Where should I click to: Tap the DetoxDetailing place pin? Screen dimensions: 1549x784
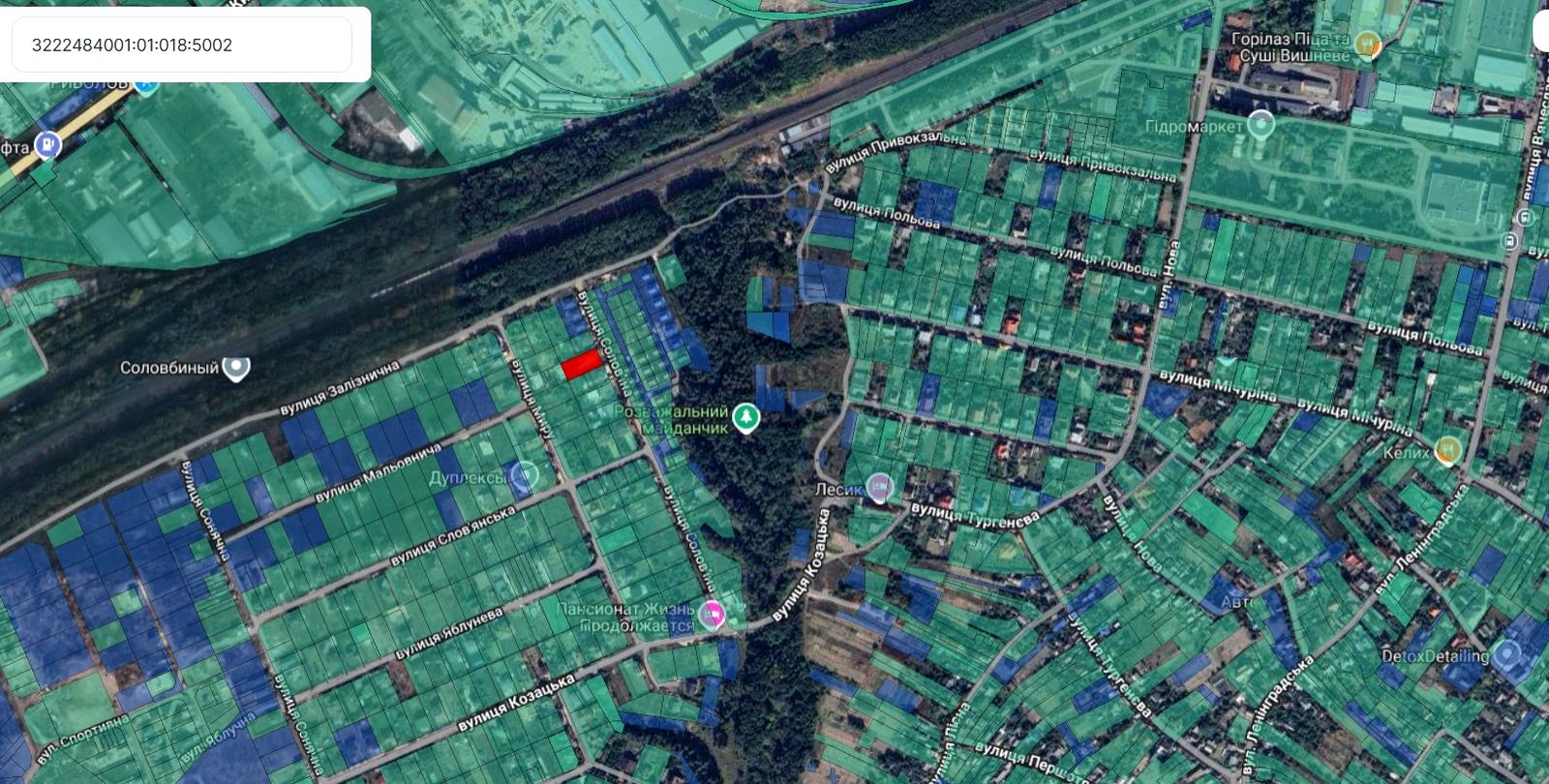coord(1506,655)
